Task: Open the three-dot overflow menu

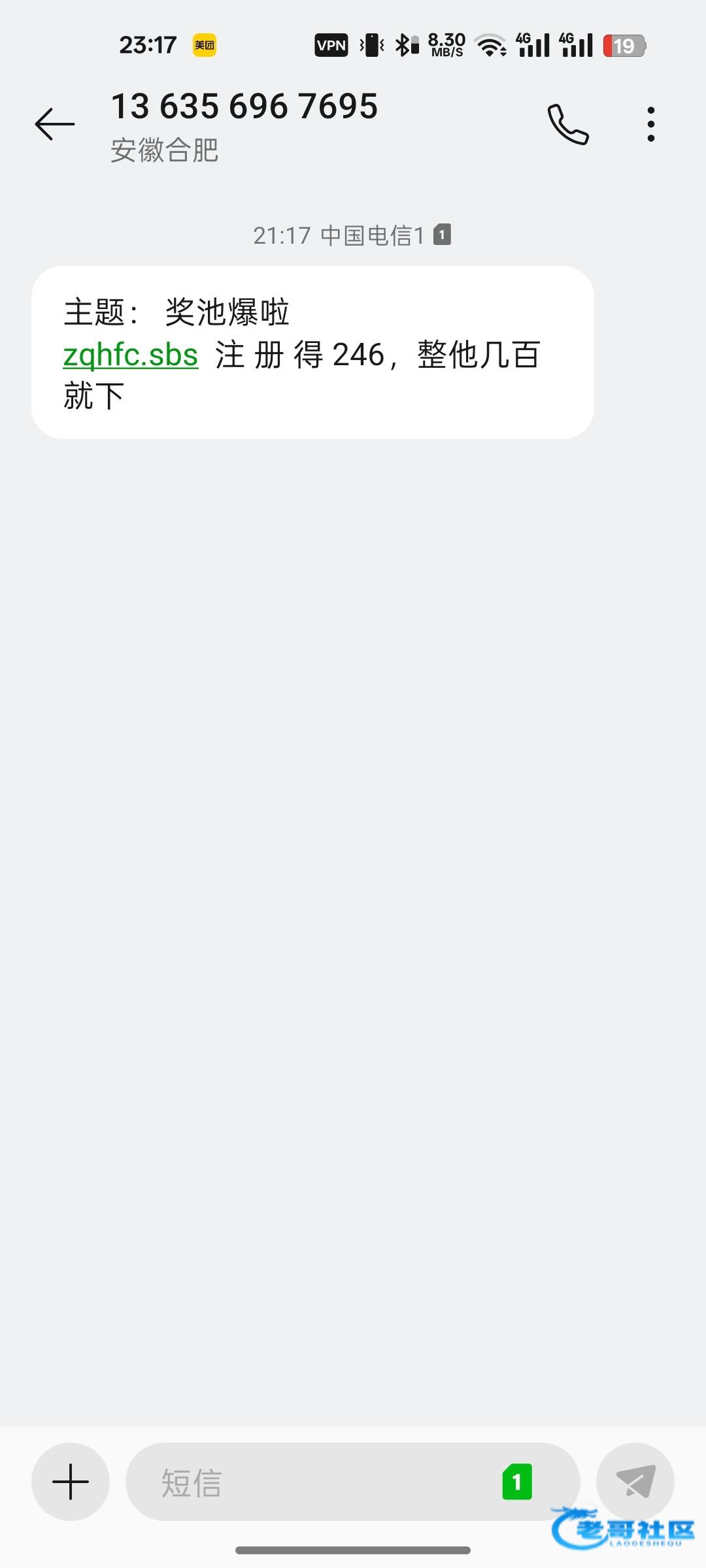Action: pos(650,124)
